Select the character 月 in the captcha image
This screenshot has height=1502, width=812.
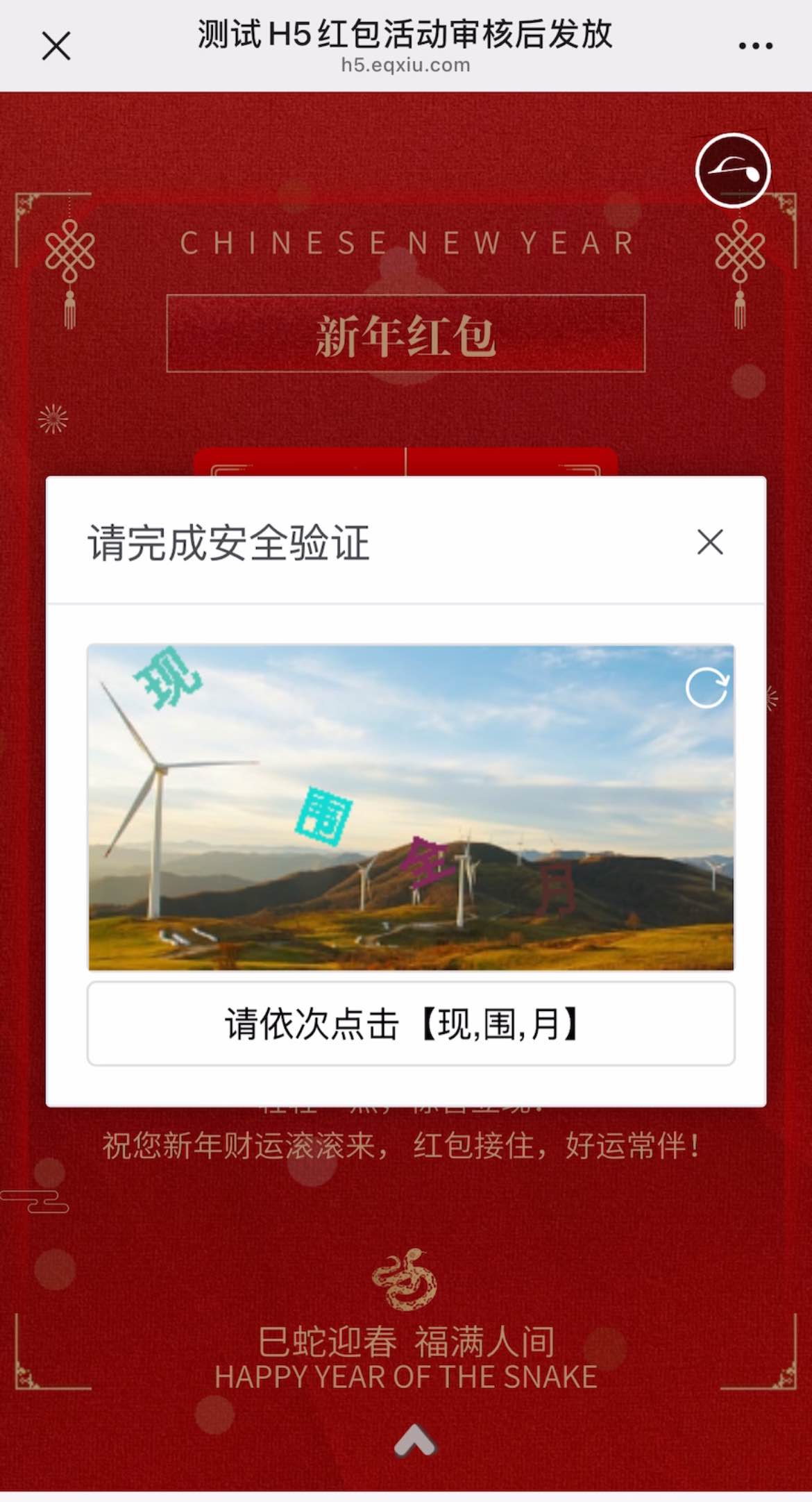[x=555, y=890]
